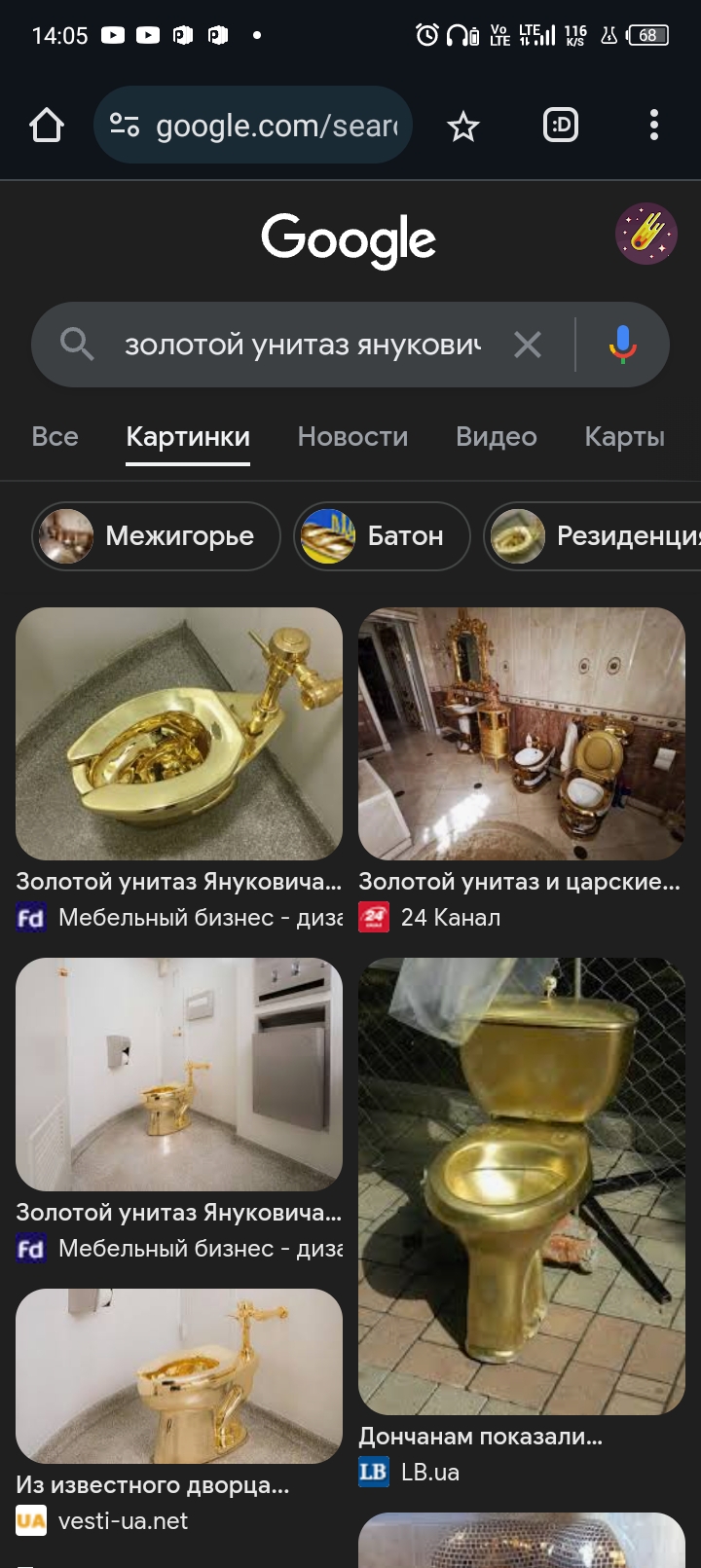Tap the Google logo

[349, 239]
